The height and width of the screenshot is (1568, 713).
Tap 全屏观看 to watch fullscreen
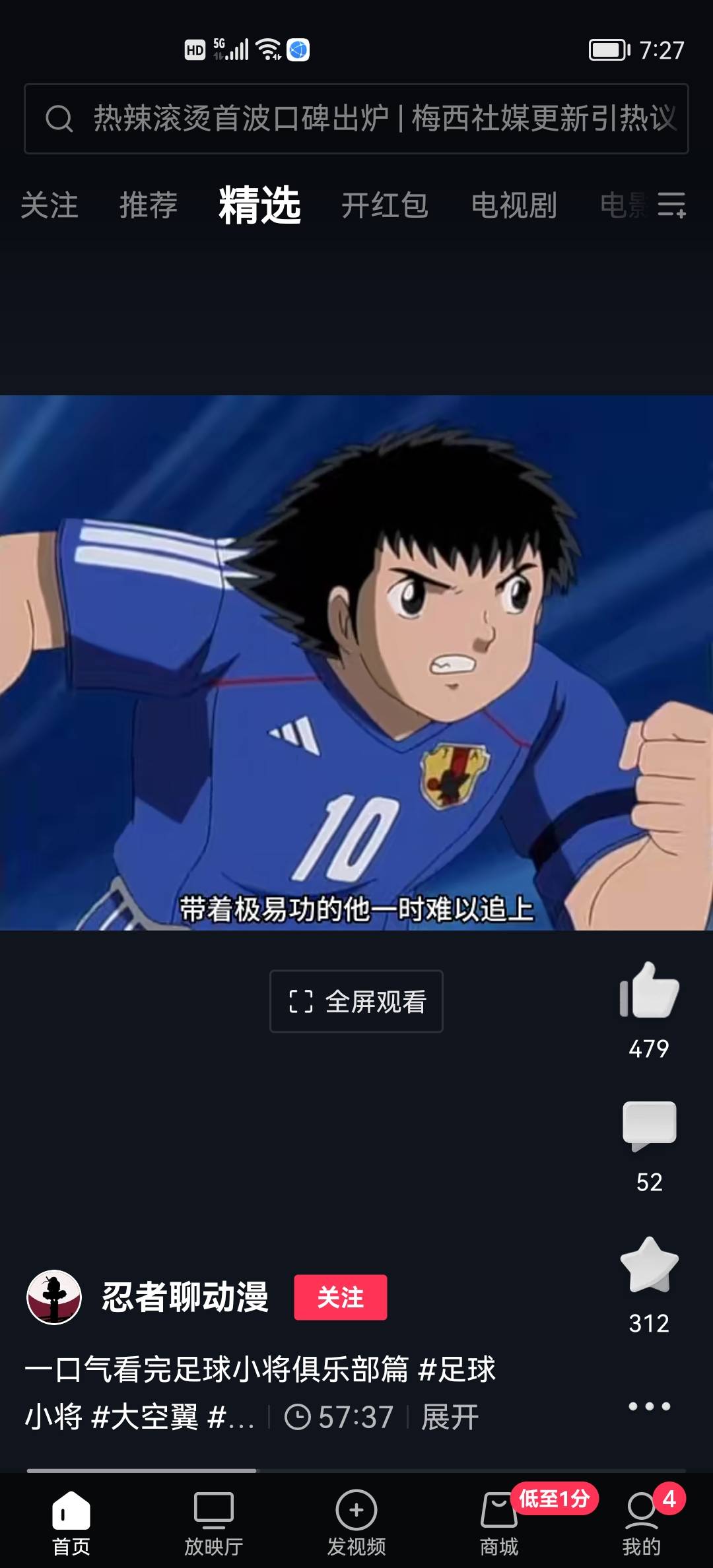tap(356, 1001)
